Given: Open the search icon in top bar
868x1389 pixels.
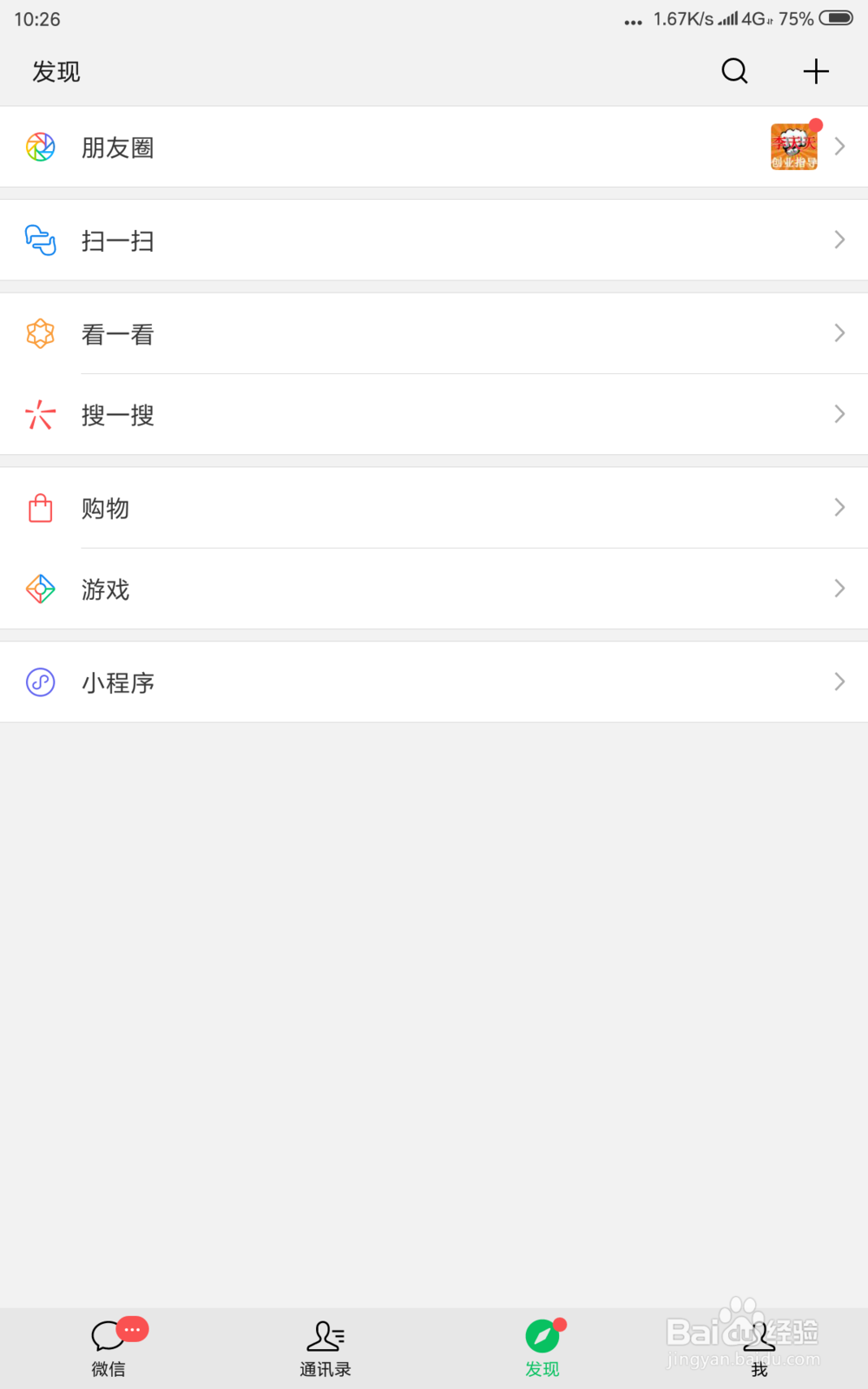Looking at the screenshot, I should pos(734,71).
